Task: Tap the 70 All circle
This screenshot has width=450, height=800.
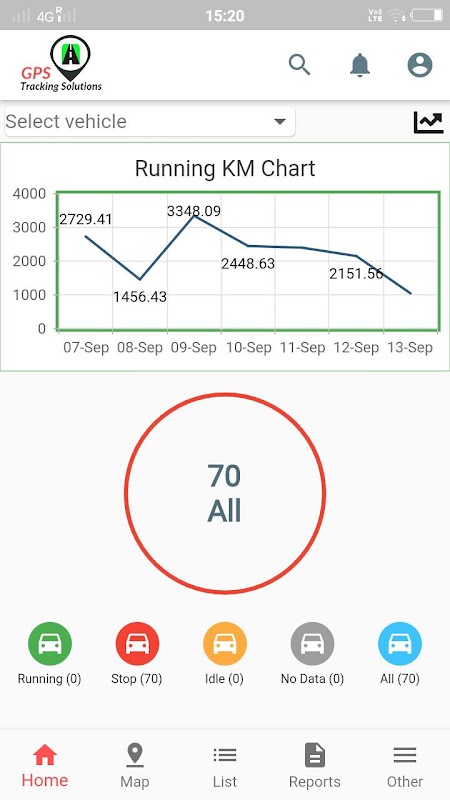Action: coord(224,493)
